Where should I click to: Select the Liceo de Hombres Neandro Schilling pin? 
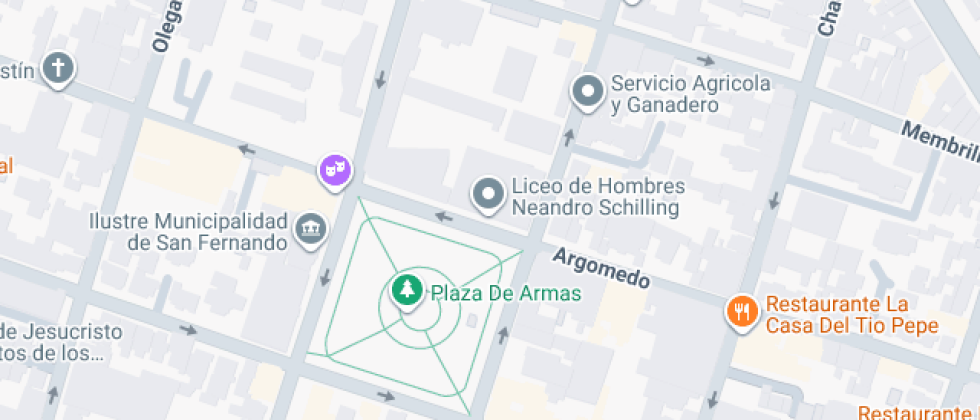coord(488,193)
